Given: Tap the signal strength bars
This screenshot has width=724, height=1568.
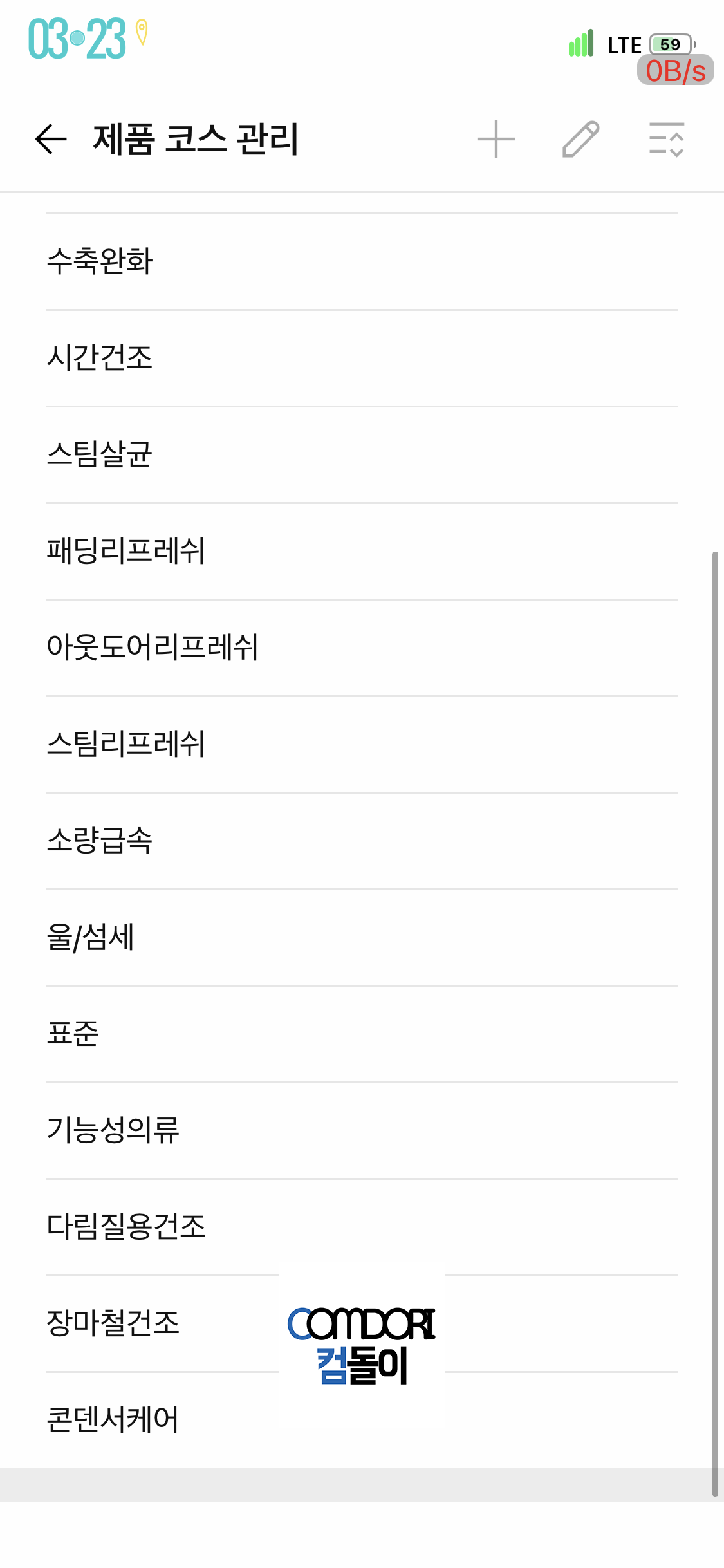Looking at the screenshot, I should (581, 44).
